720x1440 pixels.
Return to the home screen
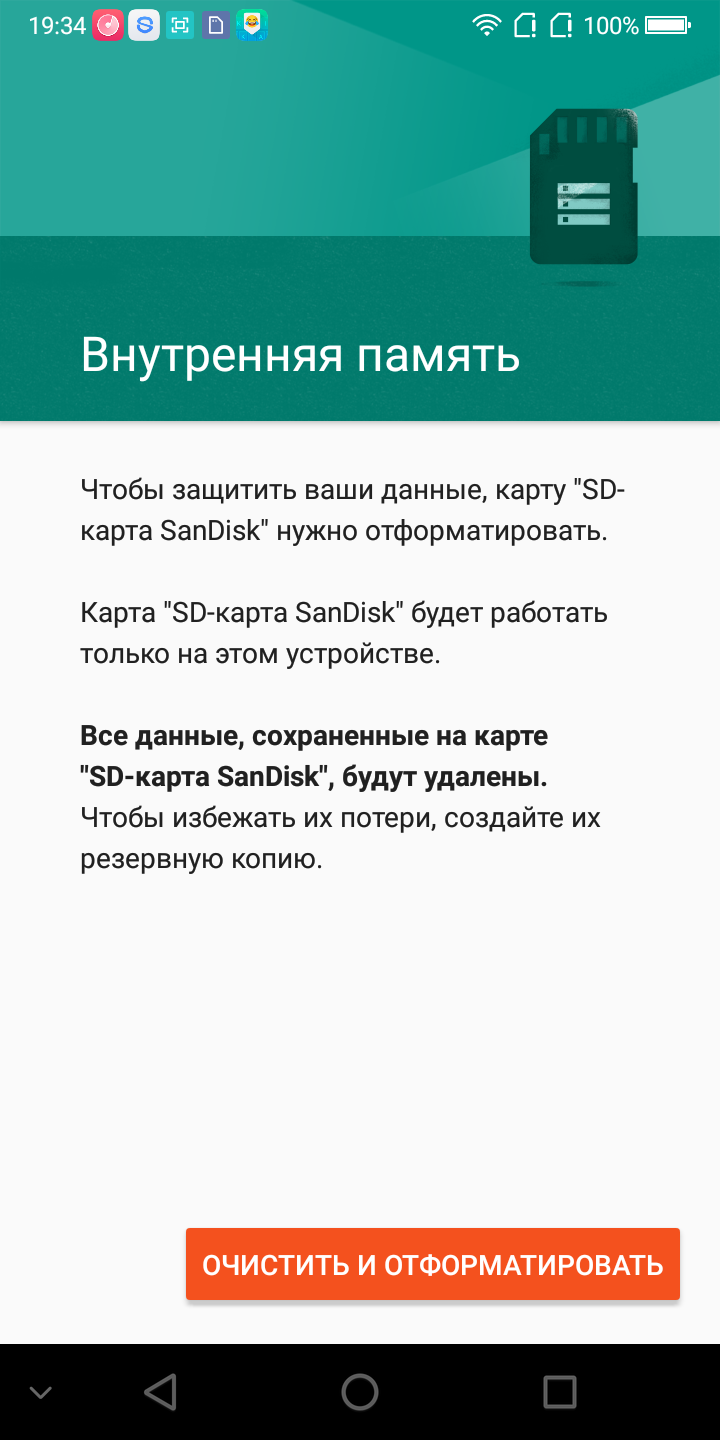(360, 1391)
